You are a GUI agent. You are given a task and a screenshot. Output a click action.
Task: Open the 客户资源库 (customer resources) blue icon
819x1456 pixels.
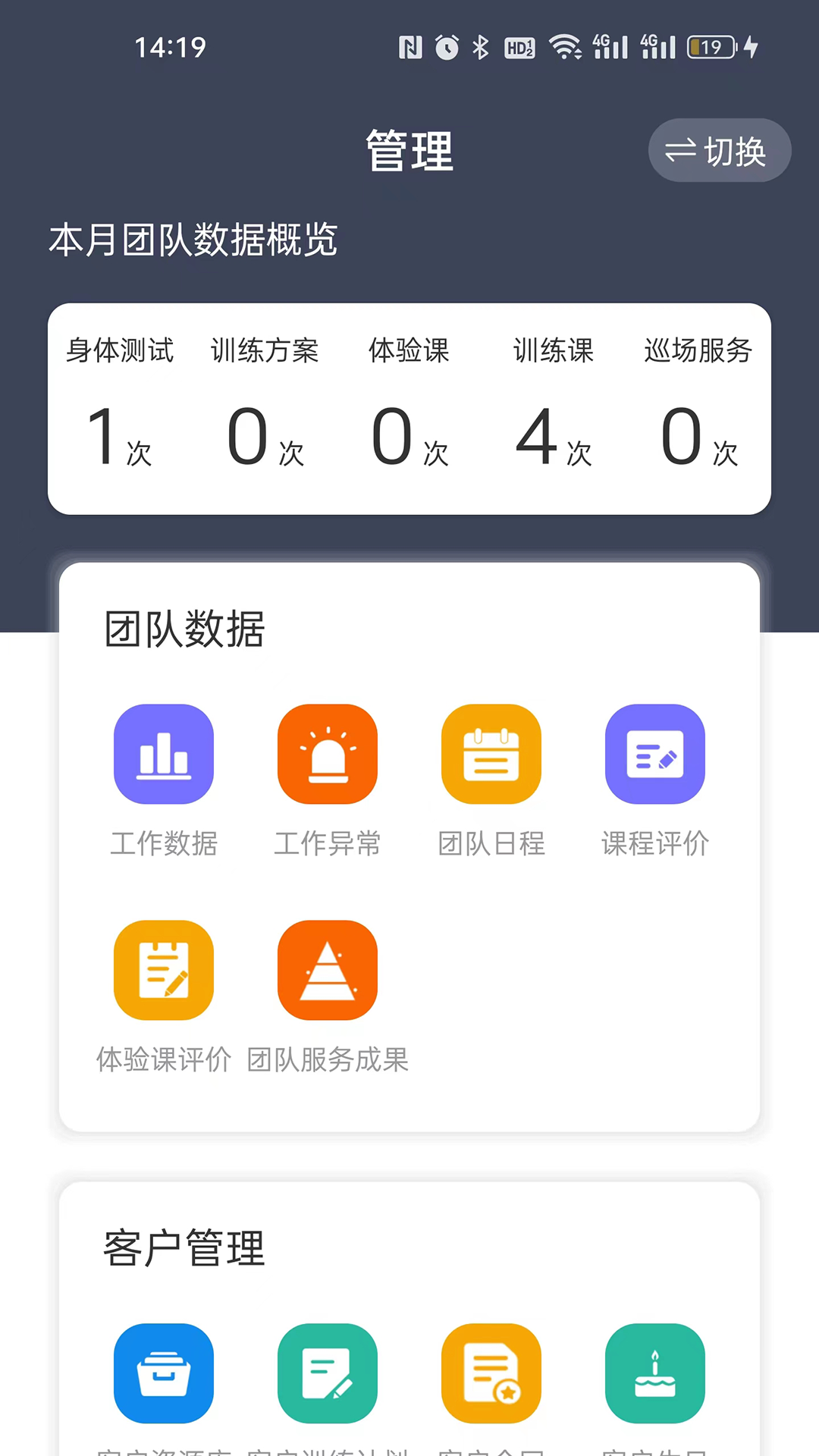pos(164,1373)
